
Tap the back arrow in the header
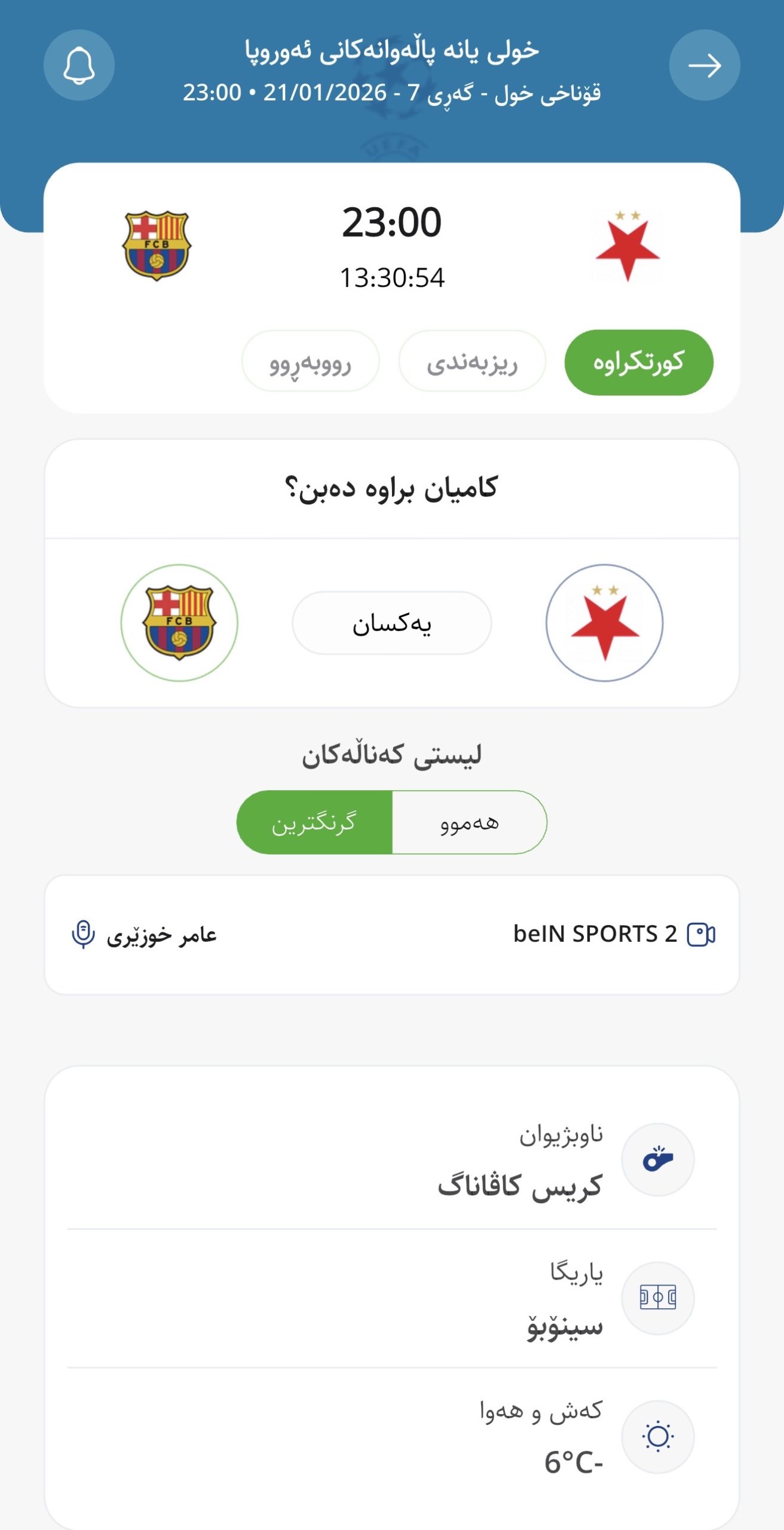coord(705,65)
